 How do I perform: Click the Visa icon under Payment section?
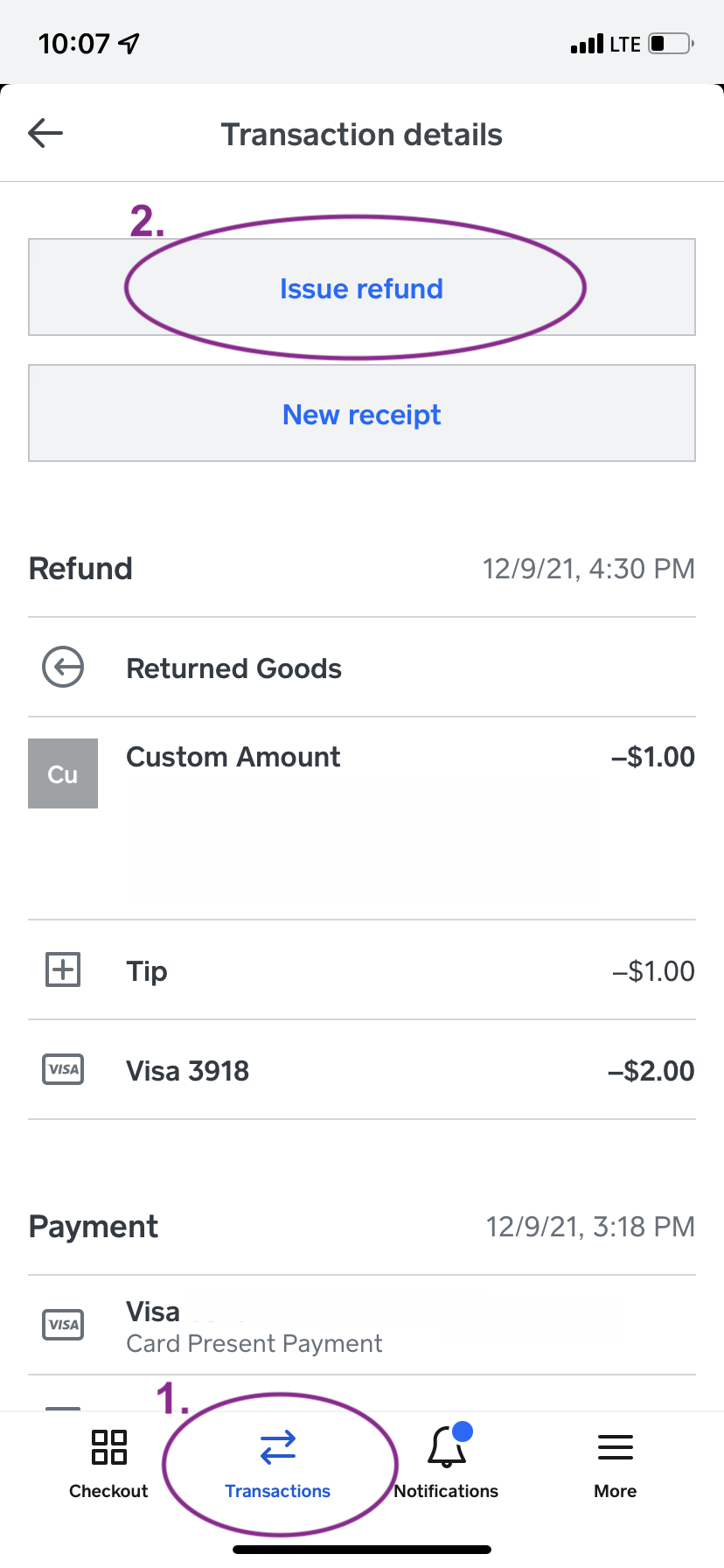tap(62, 1324)
